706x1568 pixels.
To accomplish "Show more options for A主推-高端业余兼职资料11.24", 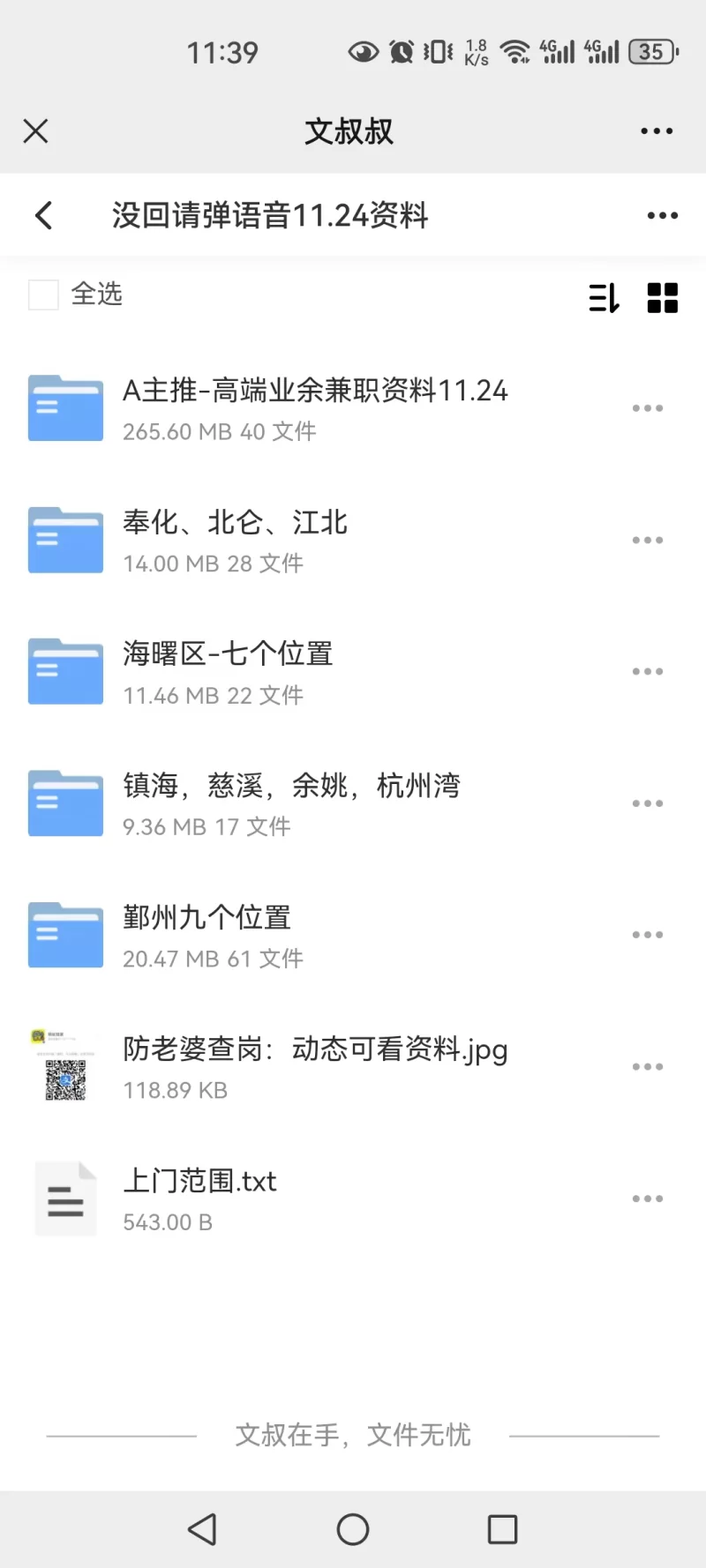I will tap(647, 408).
